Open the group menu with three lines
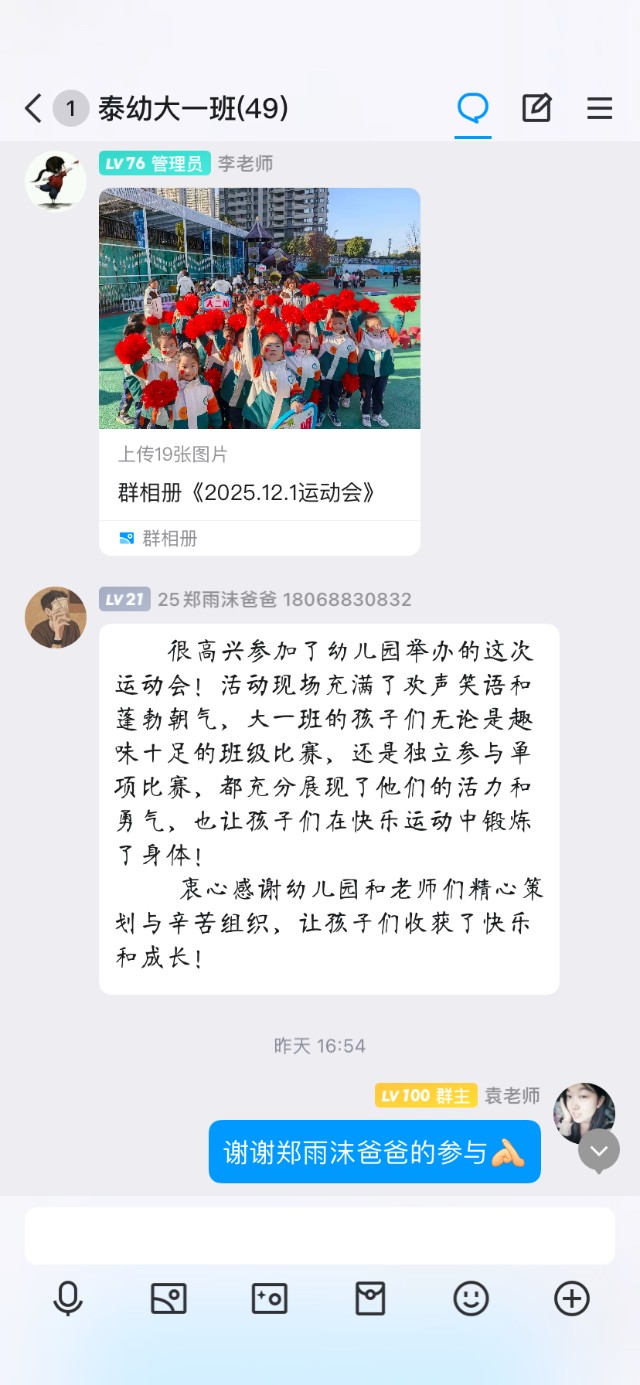The width and height of the screenshot is (640, 1385). pos(599,108)
